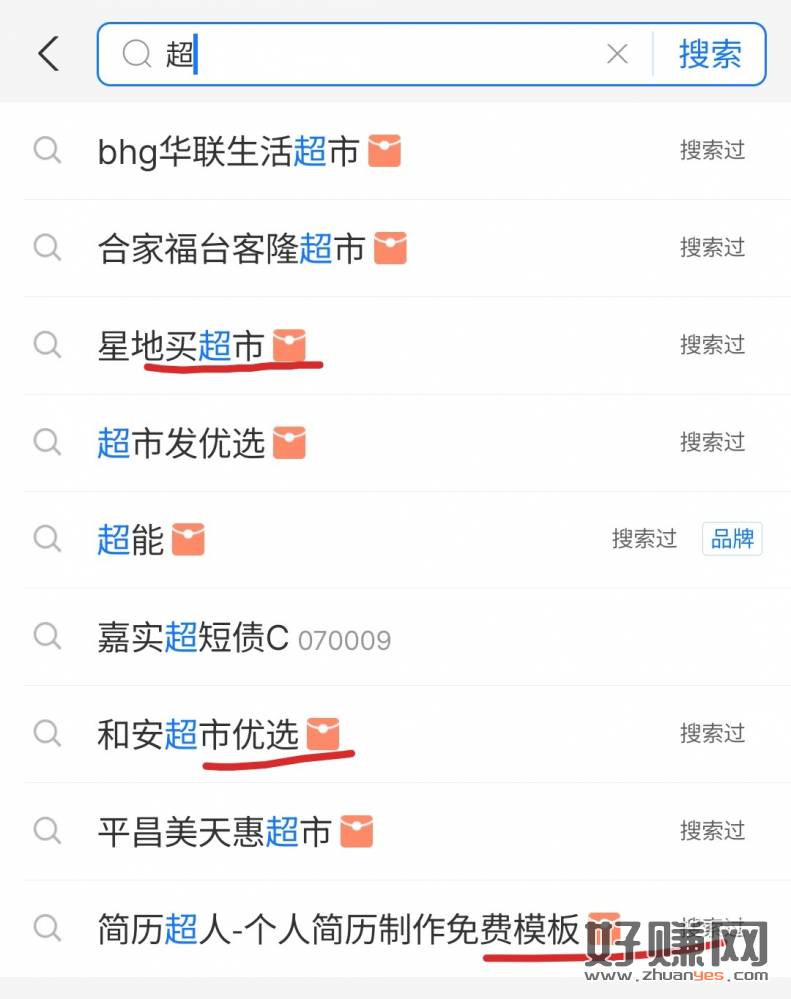Select suggestion bhg华联生活超市
791x999 pixels.
tap(228, 152)
